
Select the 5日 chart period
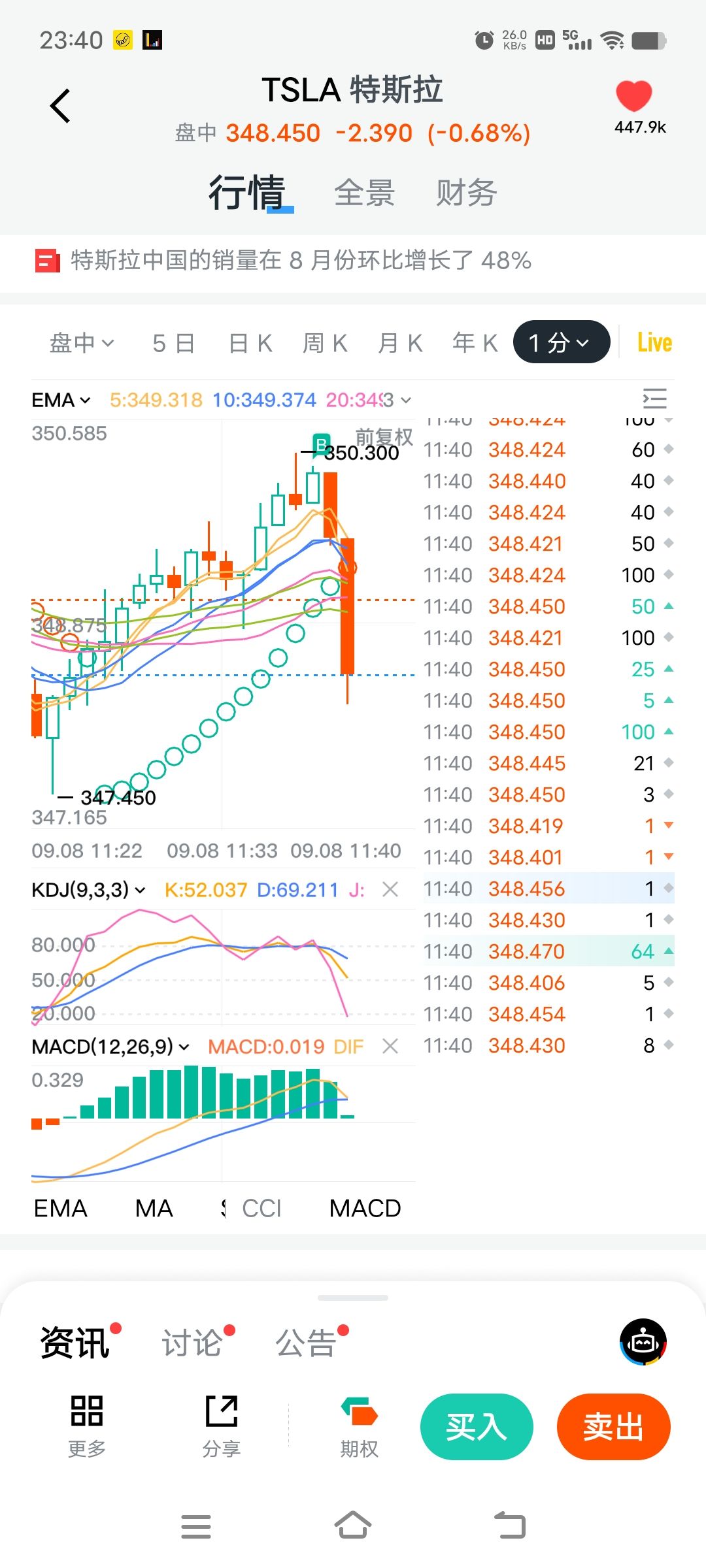[173, 342]
